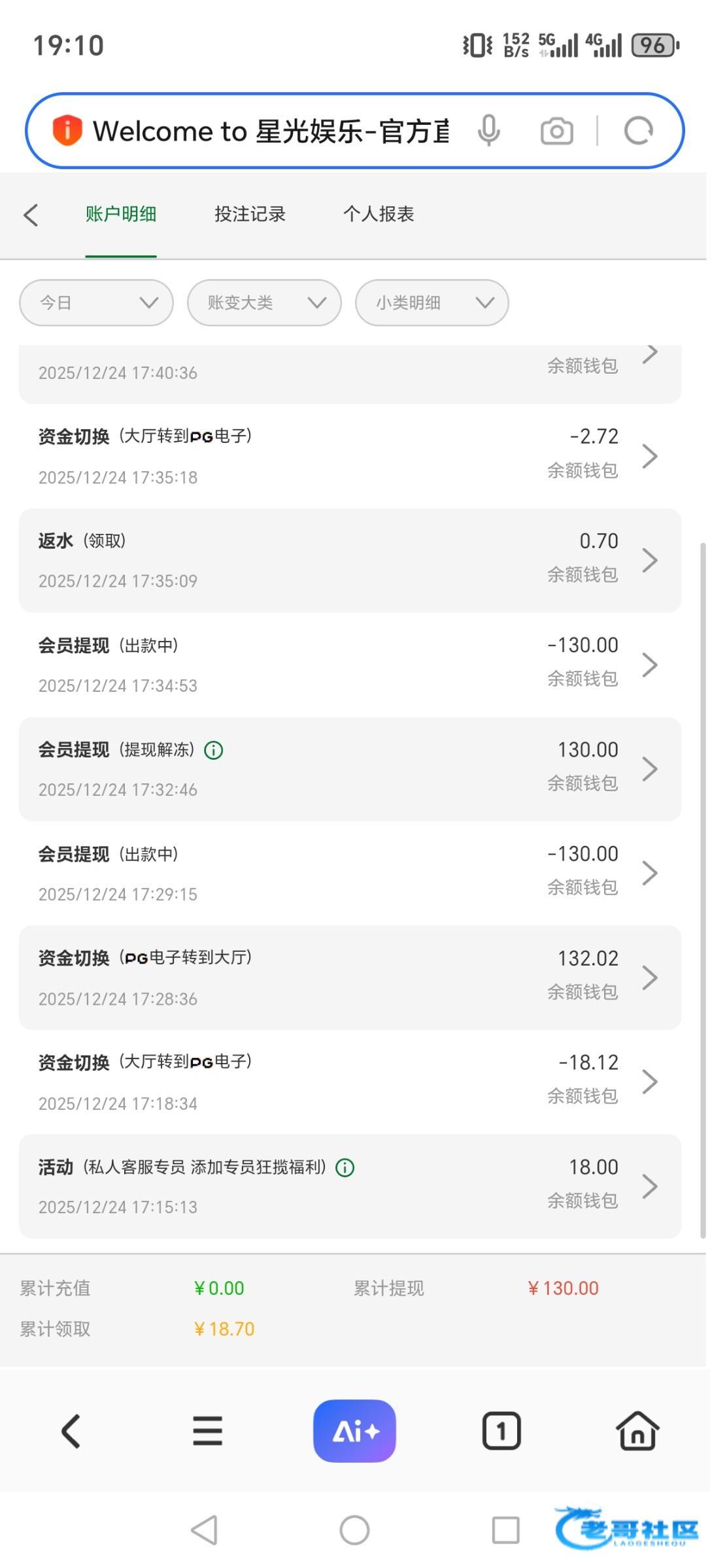The image size is (710, 1568).
Task: Expand the 今日 date dropdown
Action: click(96, 302)
